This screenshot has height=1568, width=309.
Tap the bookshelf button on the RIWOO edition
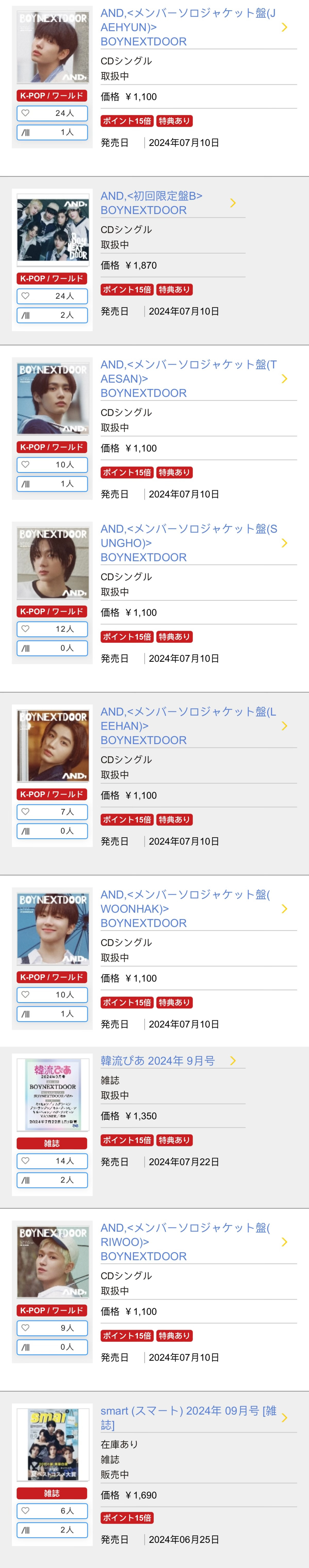pyautogui.click(x=53, y=1347)
